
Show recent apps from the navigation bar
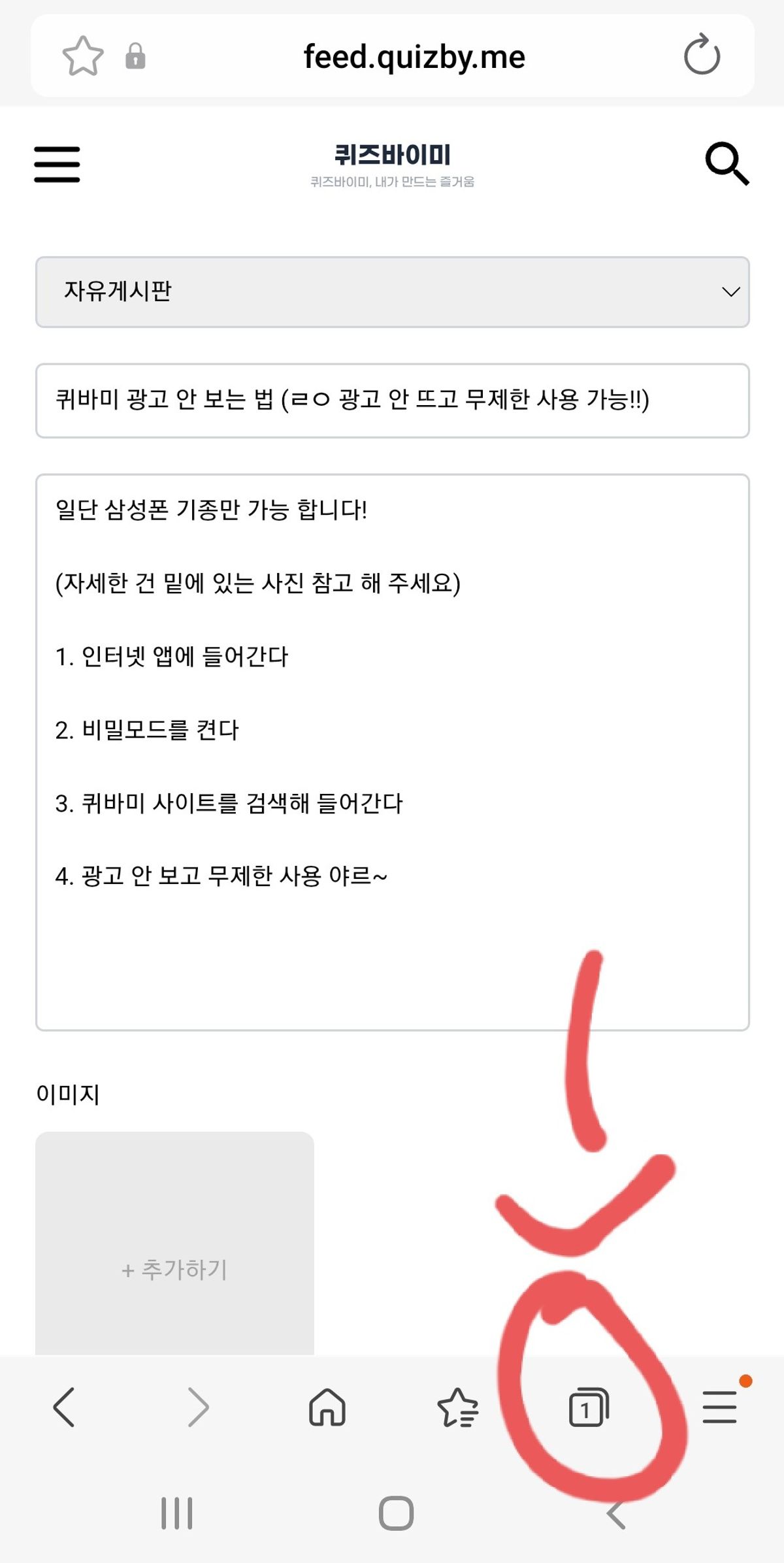pyautogui.click(x=176, y=1513)
